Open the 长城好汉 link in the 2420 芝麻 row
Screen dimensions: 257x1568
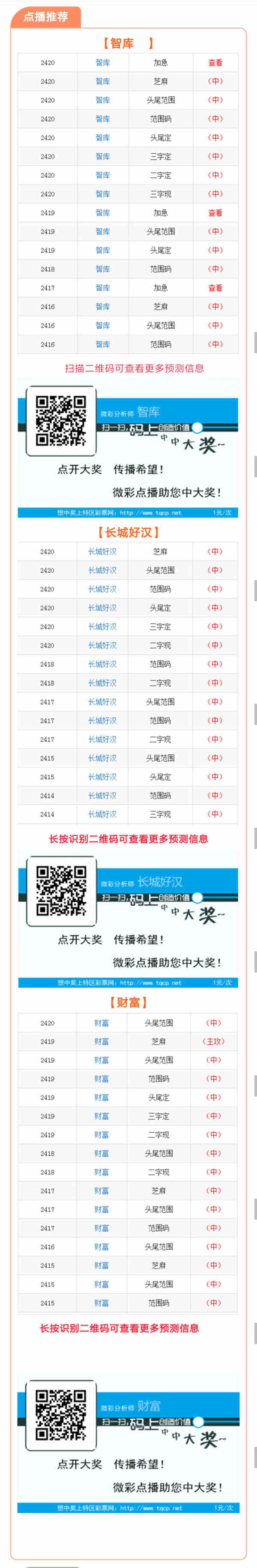[102, 551]
